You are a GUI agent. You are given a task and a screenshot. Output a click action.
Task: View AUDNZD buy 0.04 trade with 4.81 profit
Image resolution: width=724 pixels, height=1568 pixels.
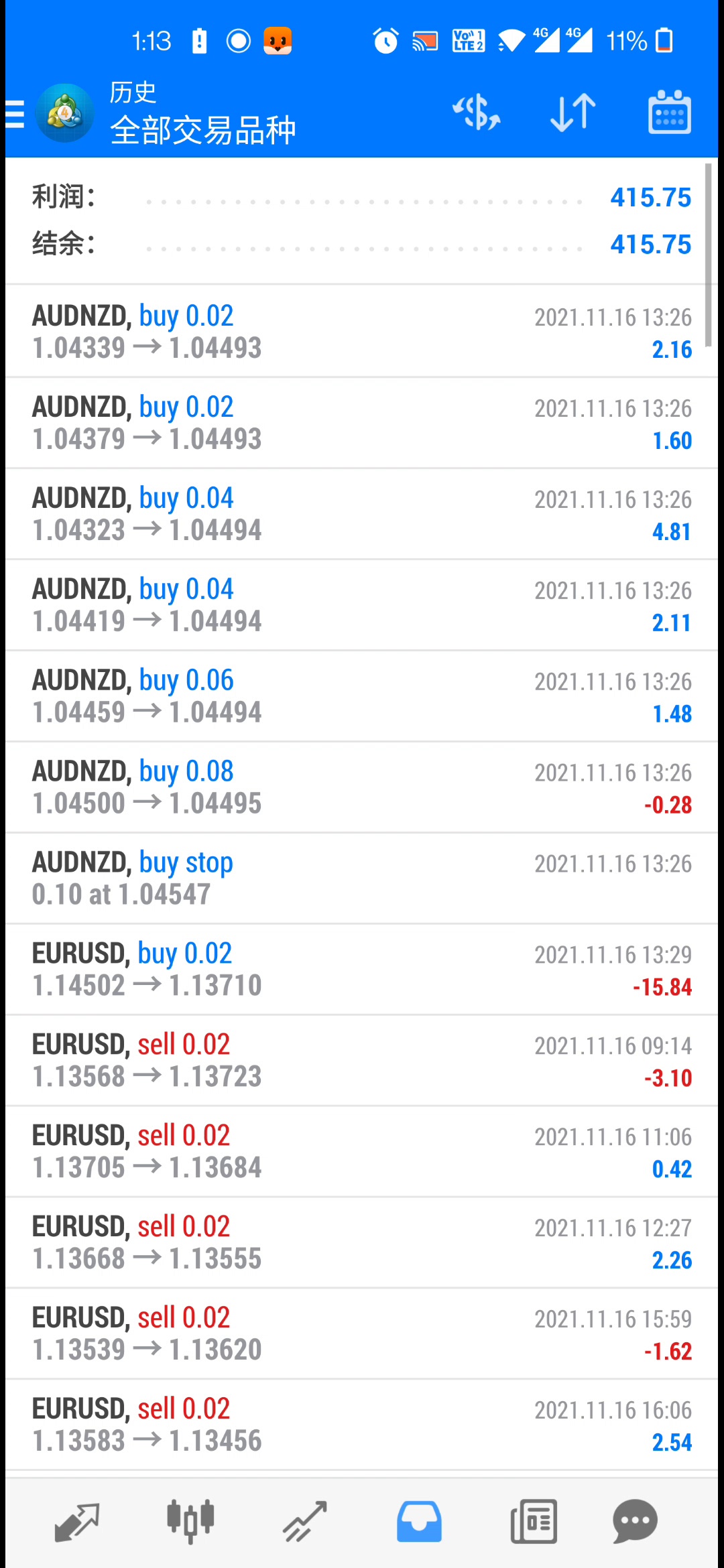[x=362, y=514]
